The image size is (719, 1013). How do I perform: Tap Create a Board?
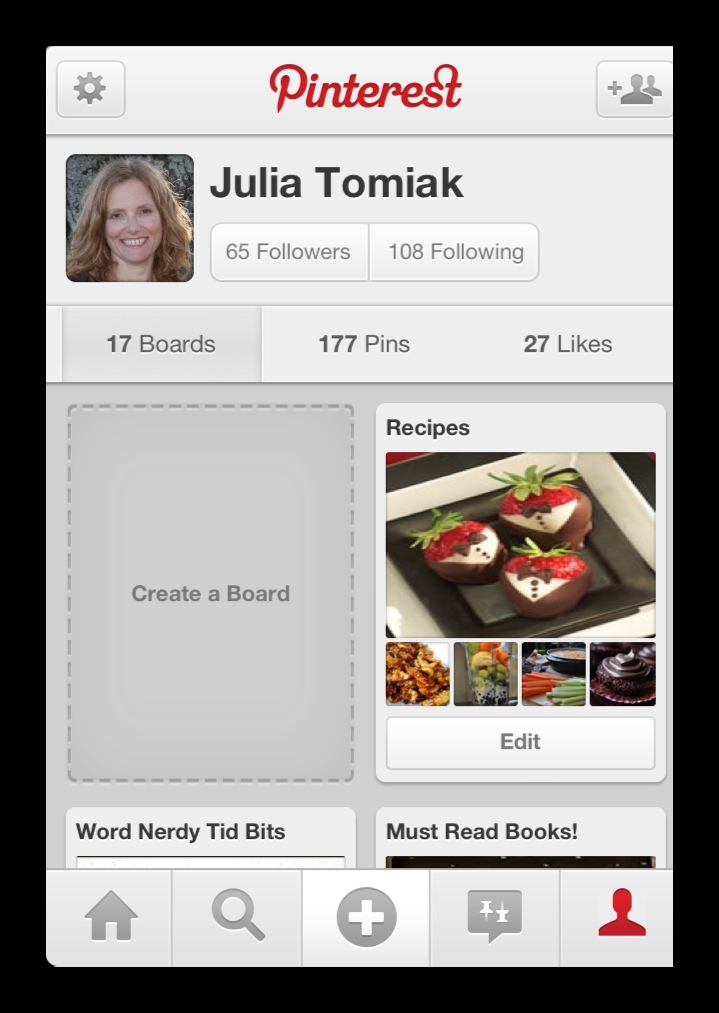point(210,593)
